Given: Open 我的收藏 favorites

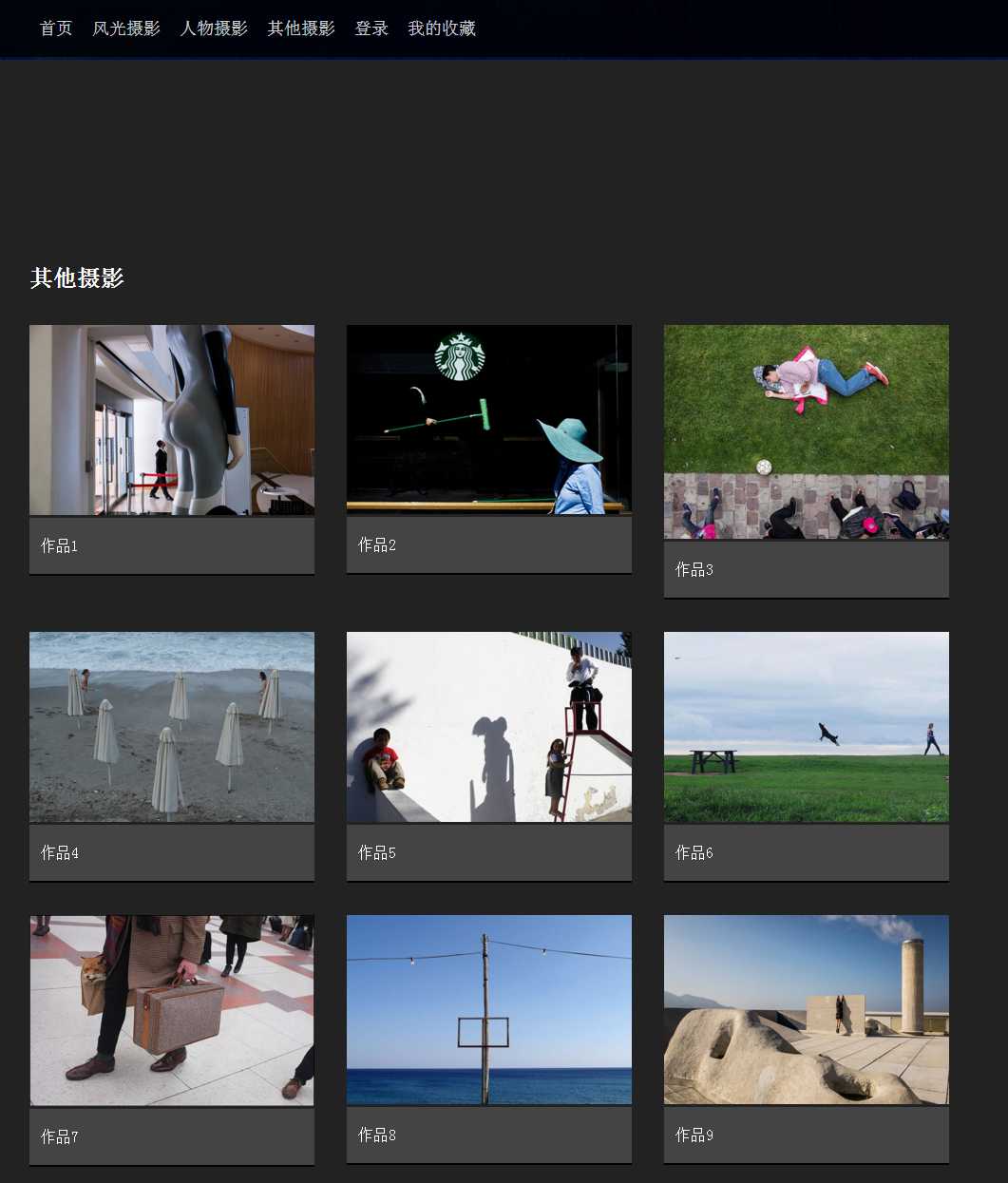Looking at the screenshot, I should point(442,29).
